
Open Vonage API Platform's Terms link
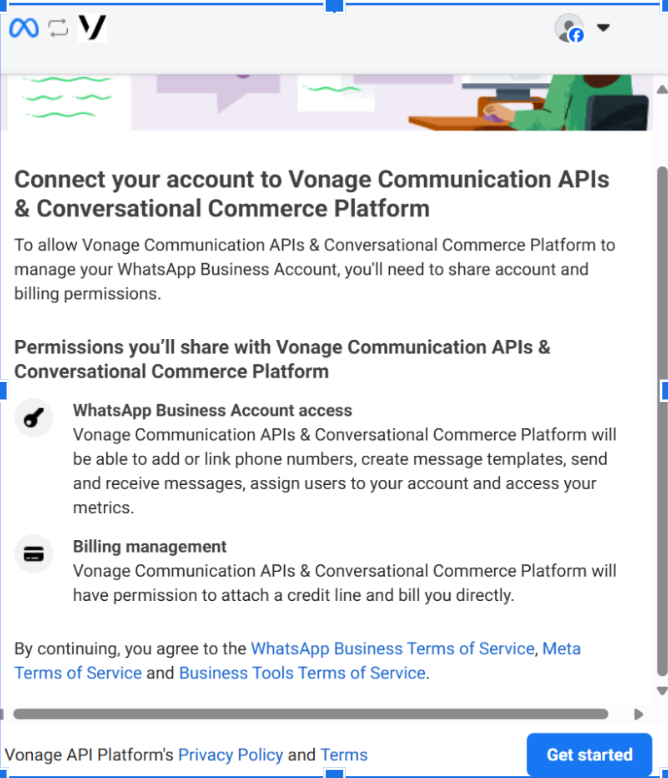(344, 755)
